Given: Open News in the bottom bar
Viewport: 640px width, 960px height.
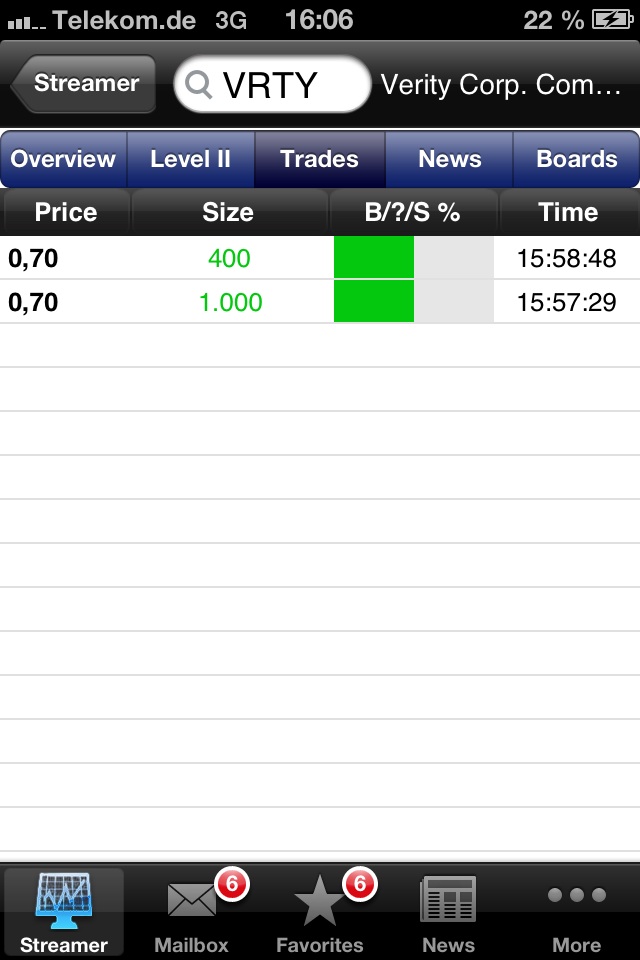Looking at the screenshot, I should (448, 912).
